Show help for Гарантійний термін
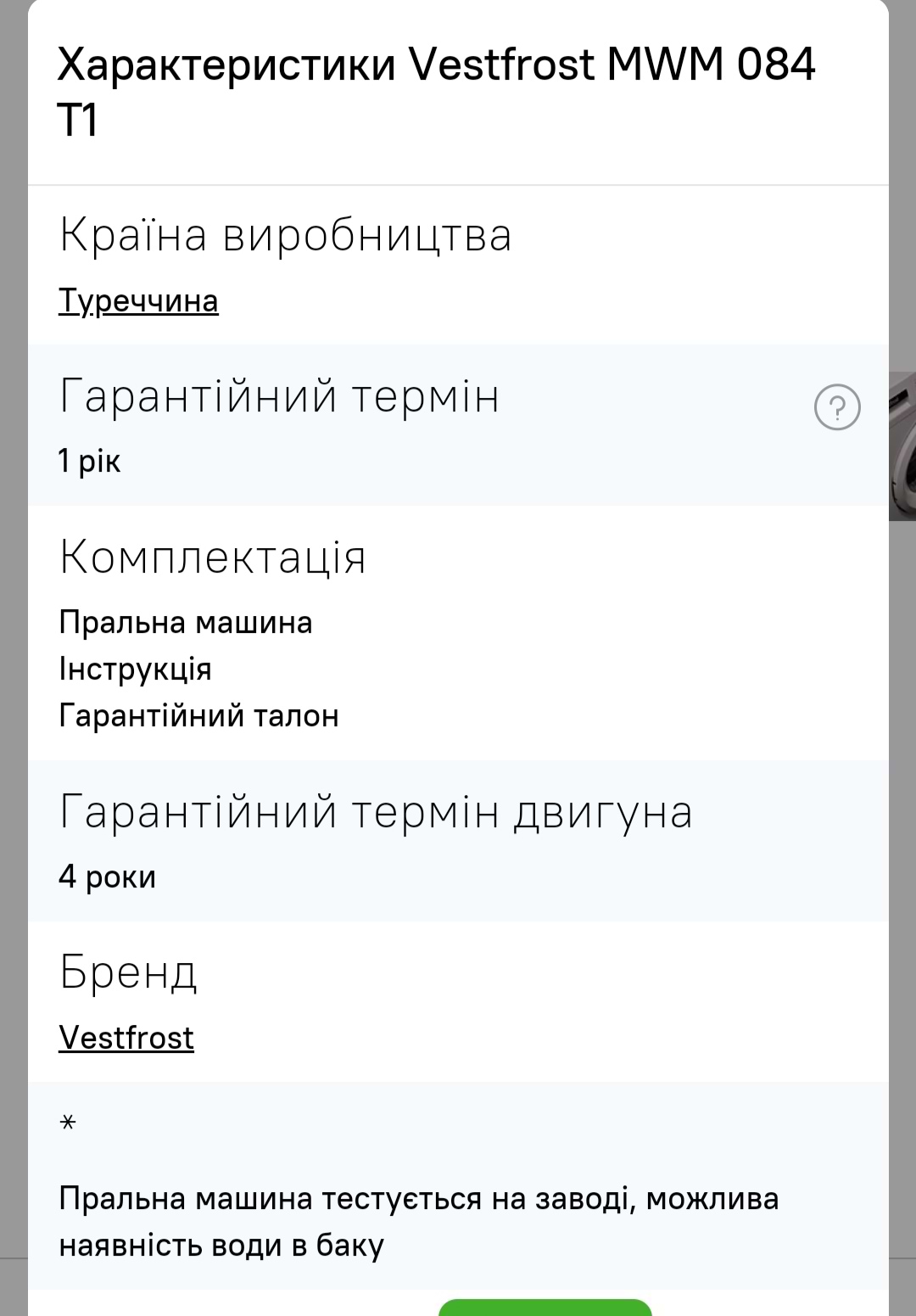This screenshot has height=1316, width=916. tap(837, 408)
